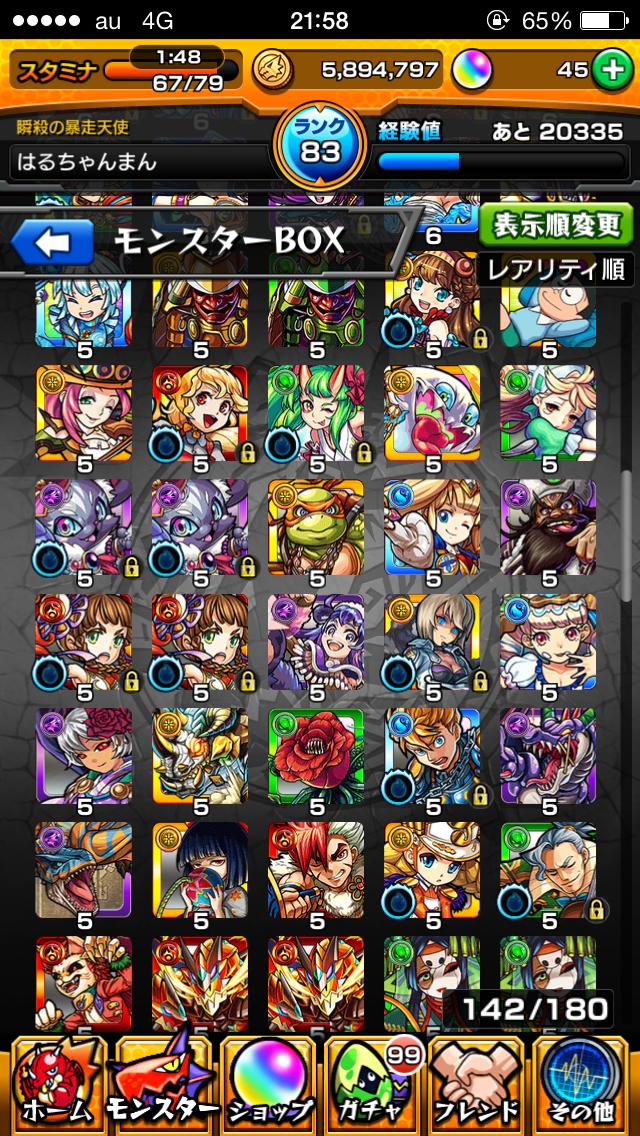Select the purple-haired girl monster
640x1136 pixels.
(316, 638)
